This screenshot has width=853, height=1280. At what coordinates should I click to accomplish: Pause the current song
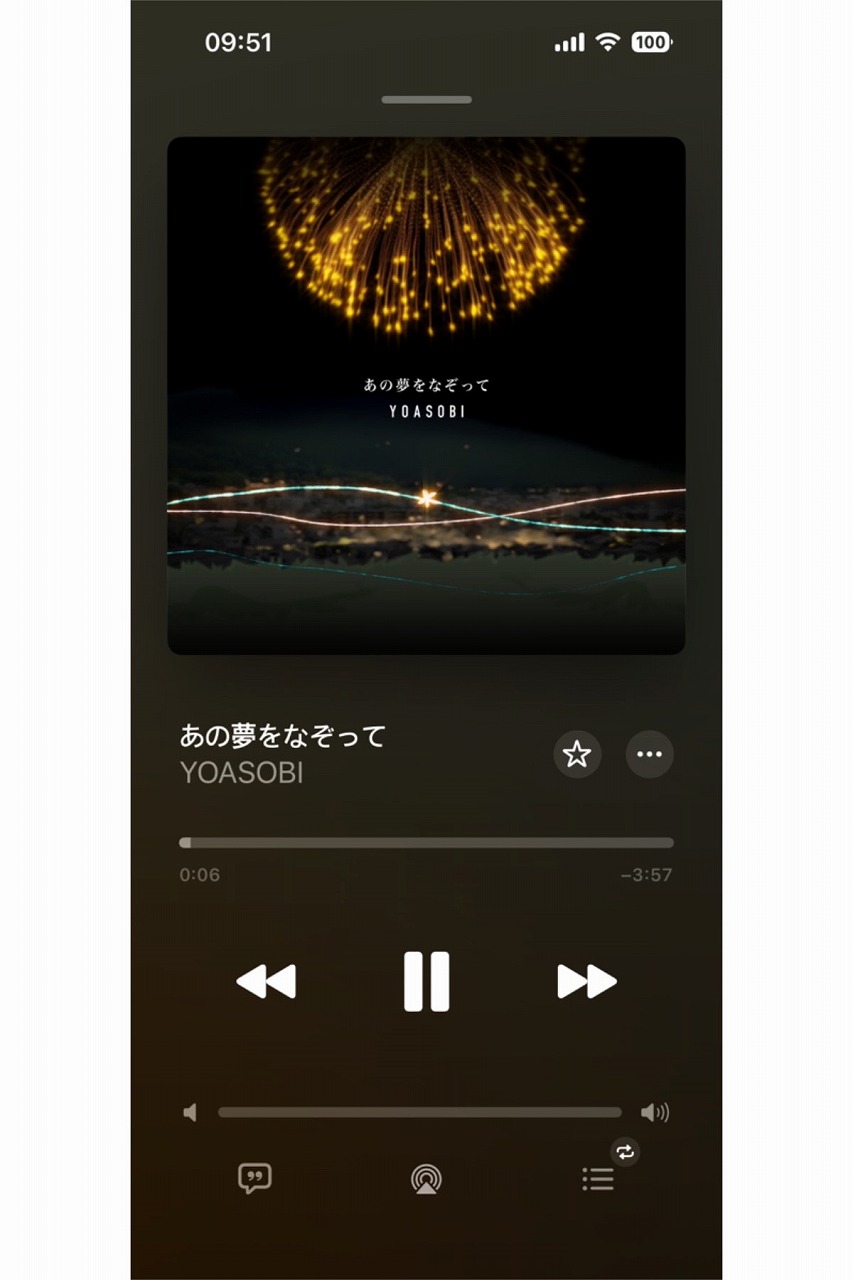tap(426, 981)
